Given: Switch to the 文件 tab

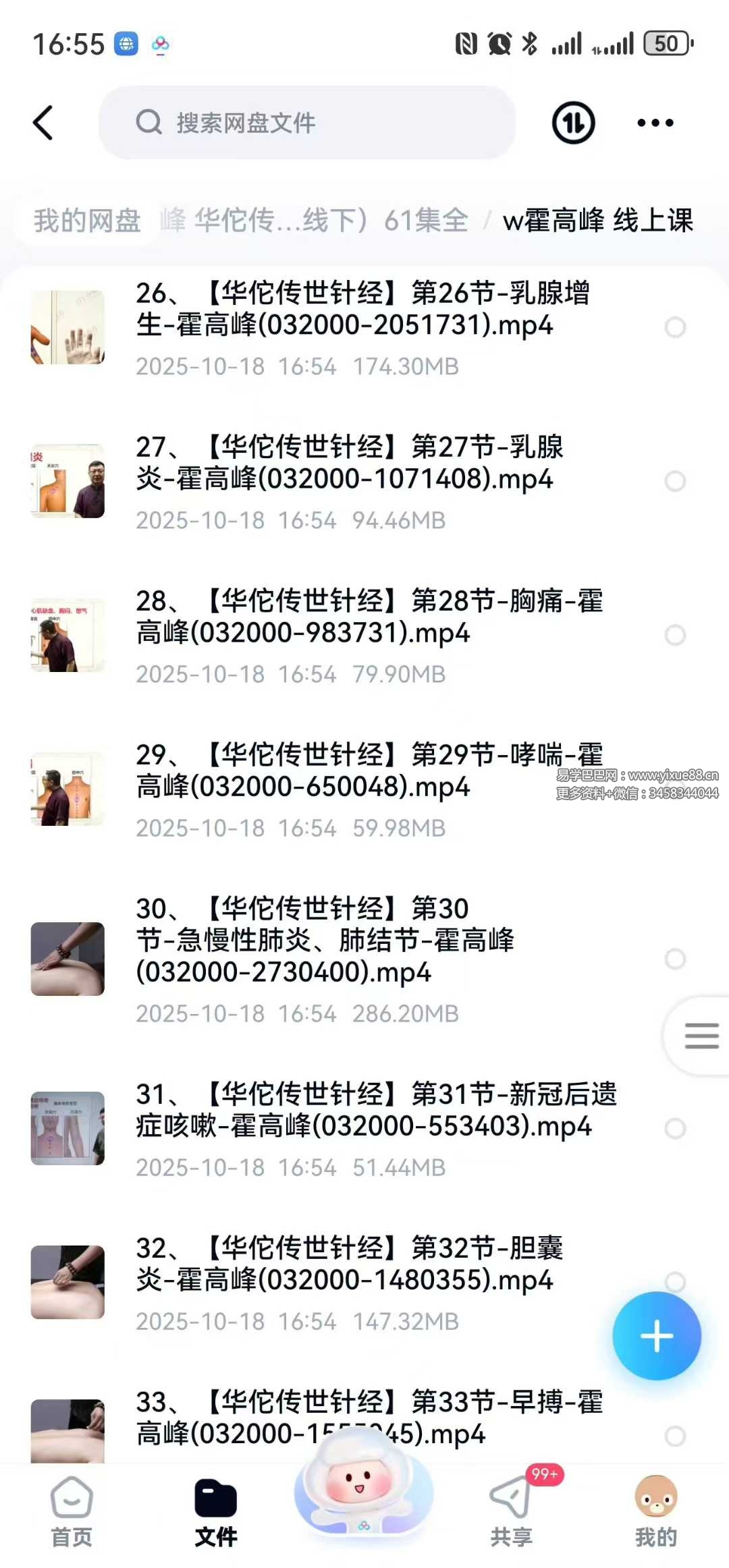Looking at the screenshot, I should 215,1513.
